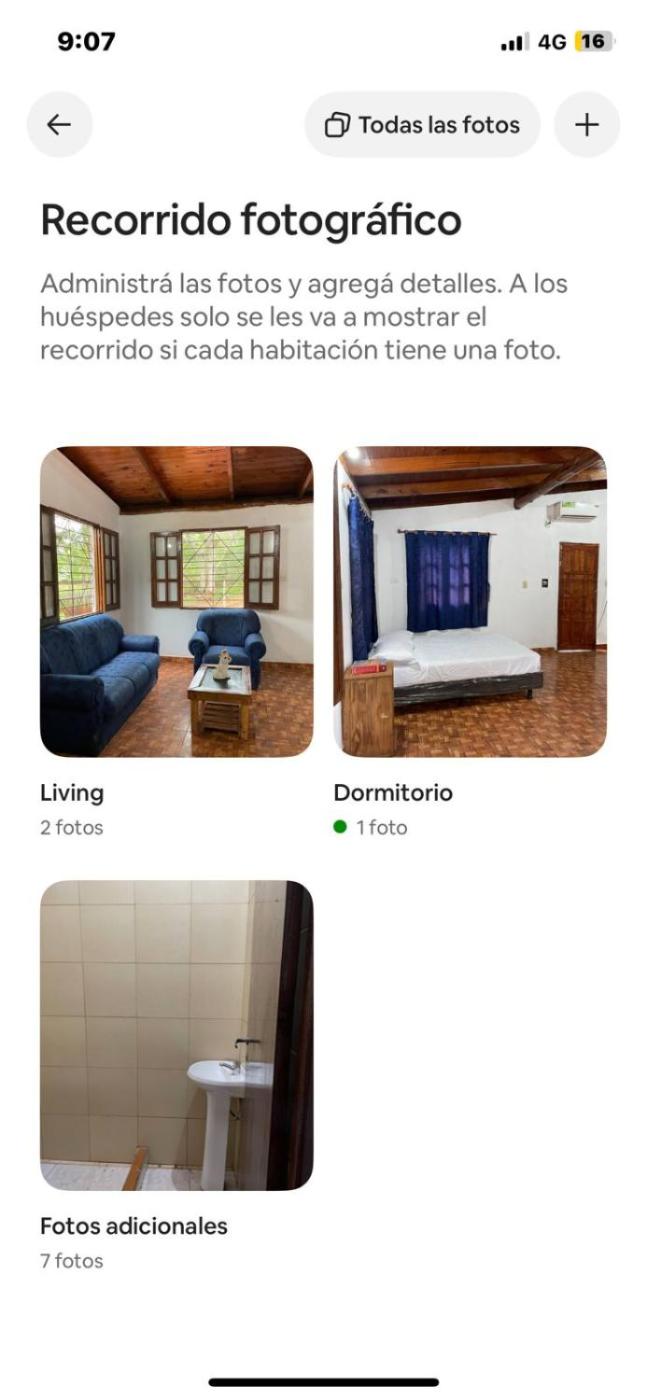
Task: Open Todas las fotos
Action: [422, 125]
